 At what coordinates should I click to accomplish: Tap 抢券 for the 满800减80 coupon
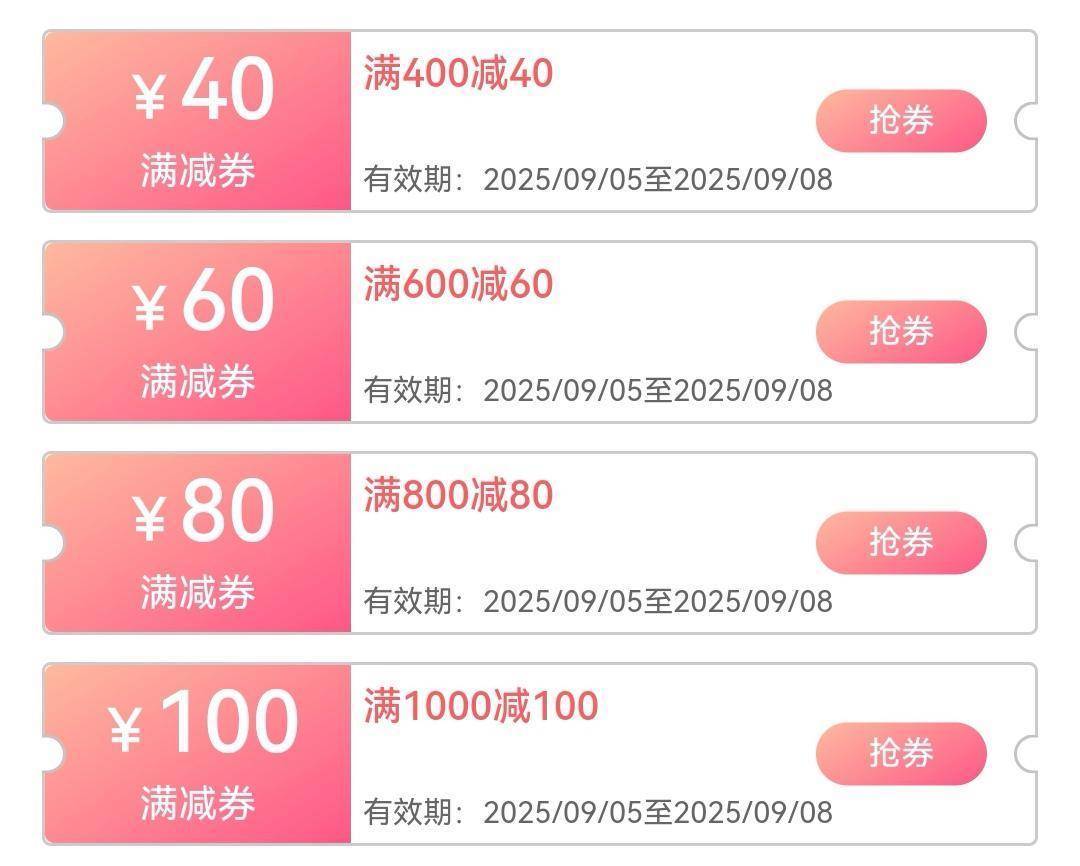point(901,543)
